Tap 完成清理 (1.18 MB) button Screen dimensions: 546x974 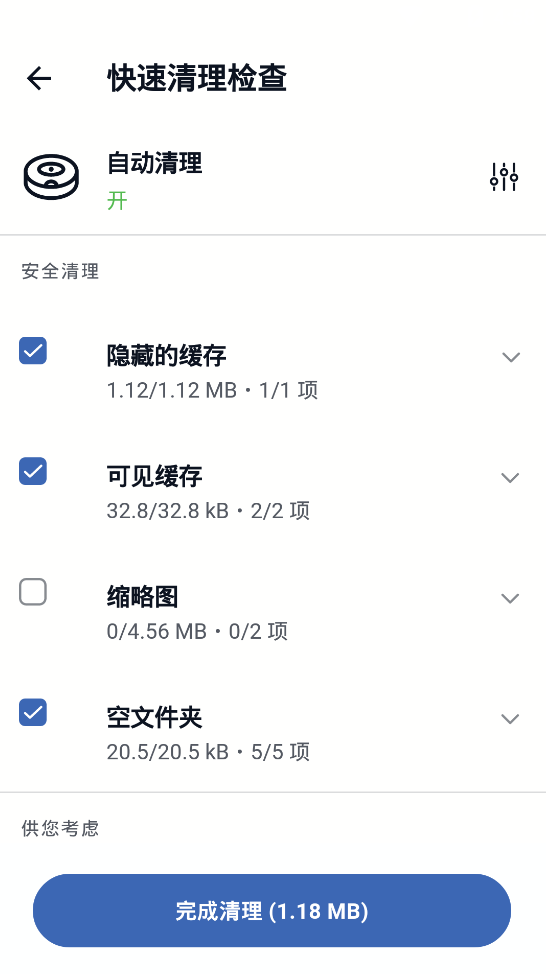(272, 911)
